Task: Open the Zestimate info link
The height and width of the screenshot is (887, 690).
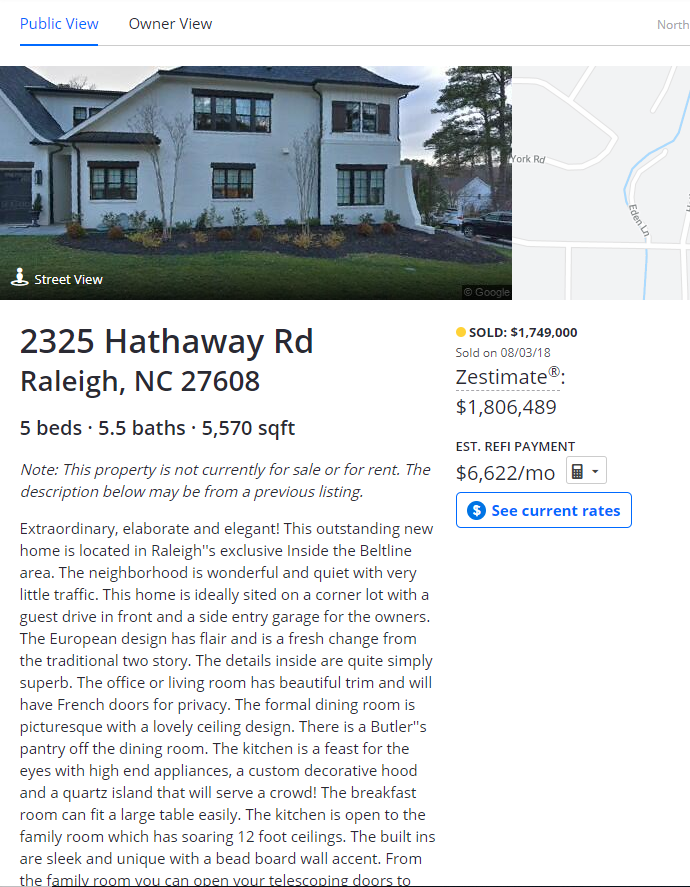Action: click(508, 378)
